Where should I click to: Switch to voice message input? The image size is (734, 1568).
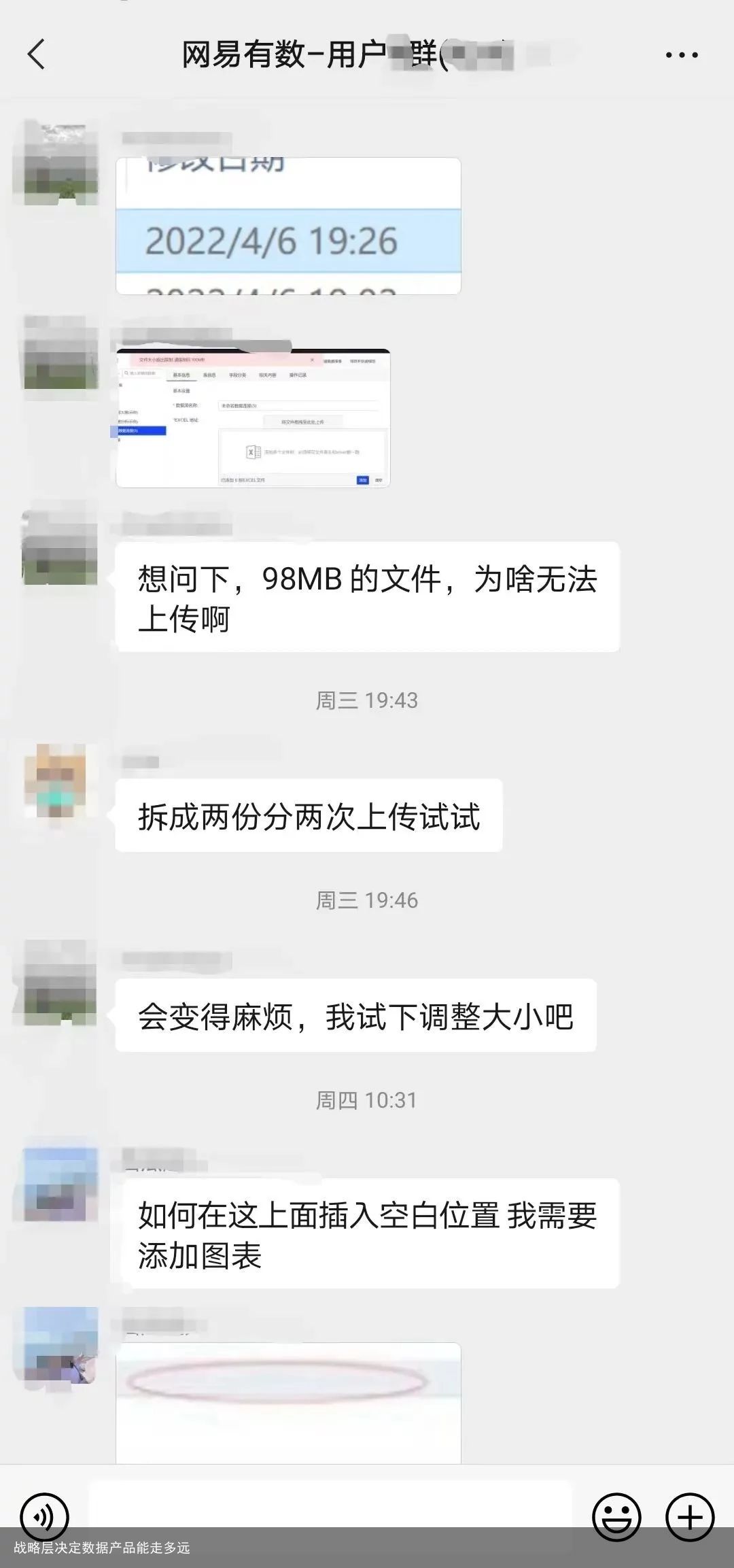coord(45,1516)
